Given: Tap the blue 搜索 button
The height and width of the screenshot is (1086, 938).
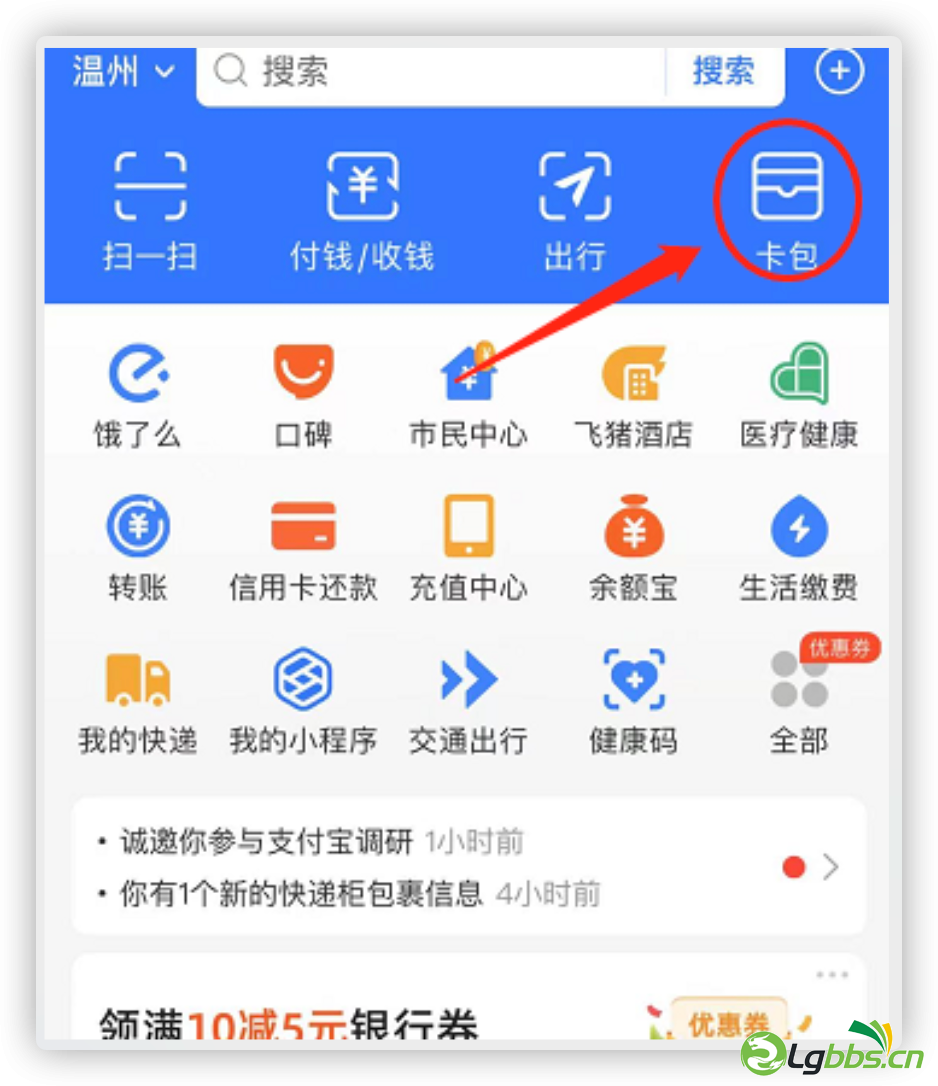Looking at the screenshot, I should point(723,72).
